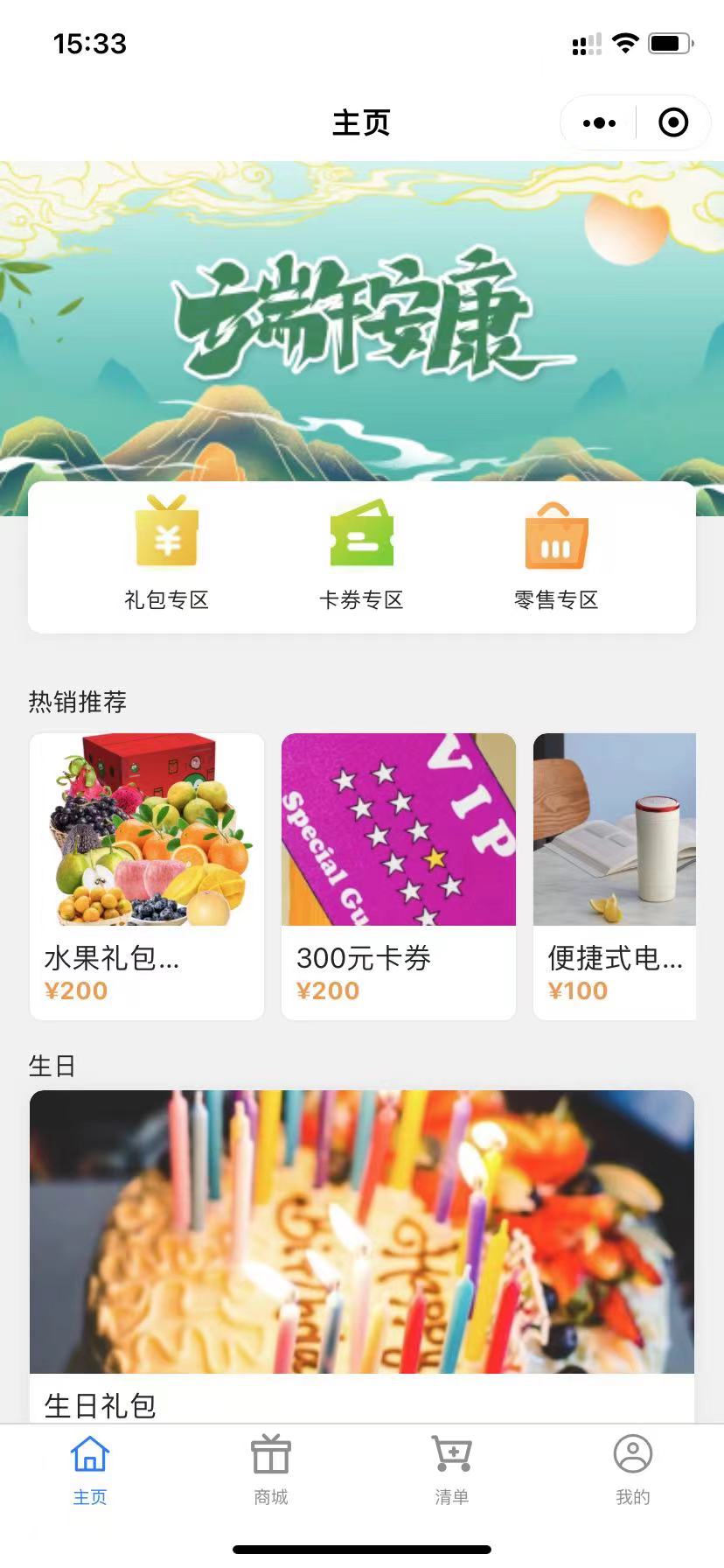Select the 便捷式电 product card
Image resolution: width=724 pixels, height=1568 pixels.
(615, 876)
